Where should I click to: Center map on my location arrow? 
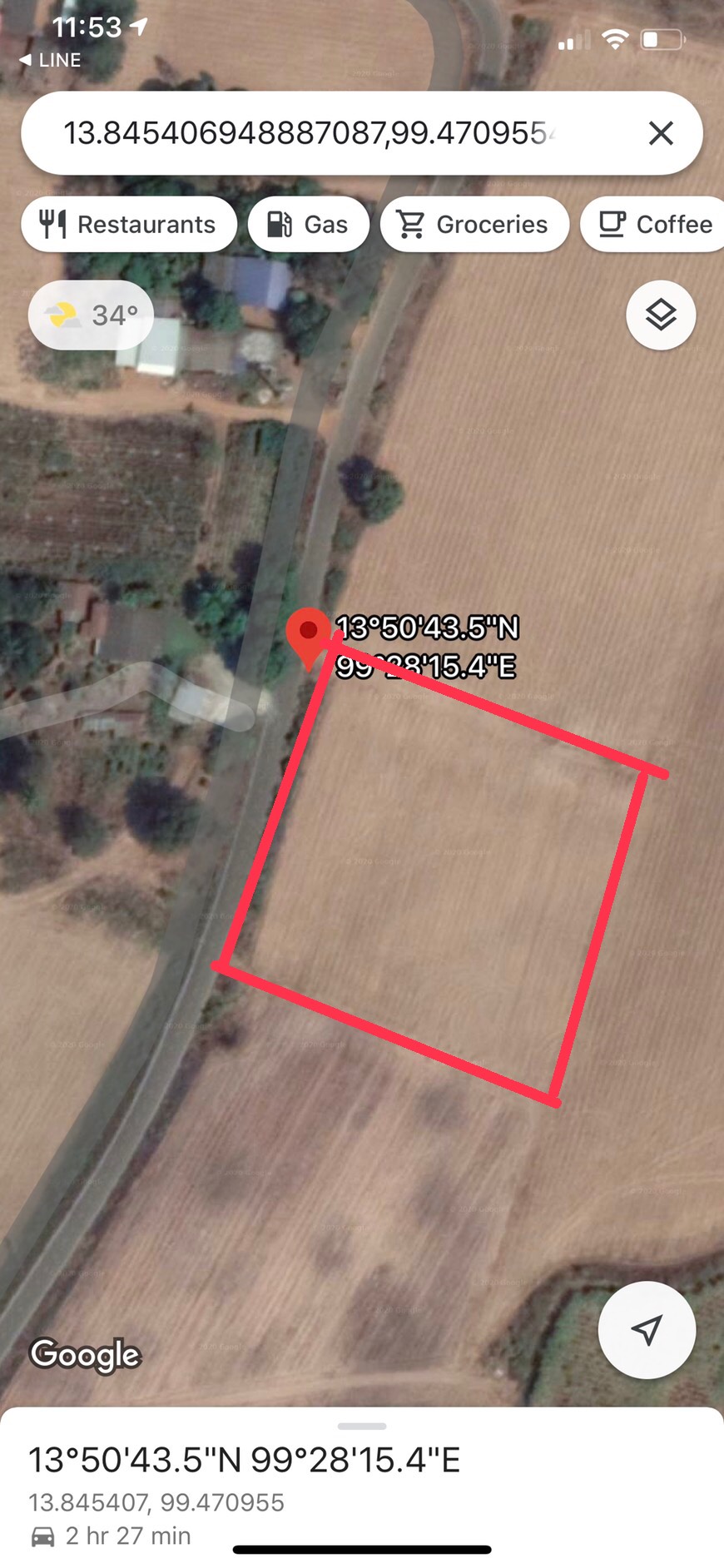[x=647, y=1330]
